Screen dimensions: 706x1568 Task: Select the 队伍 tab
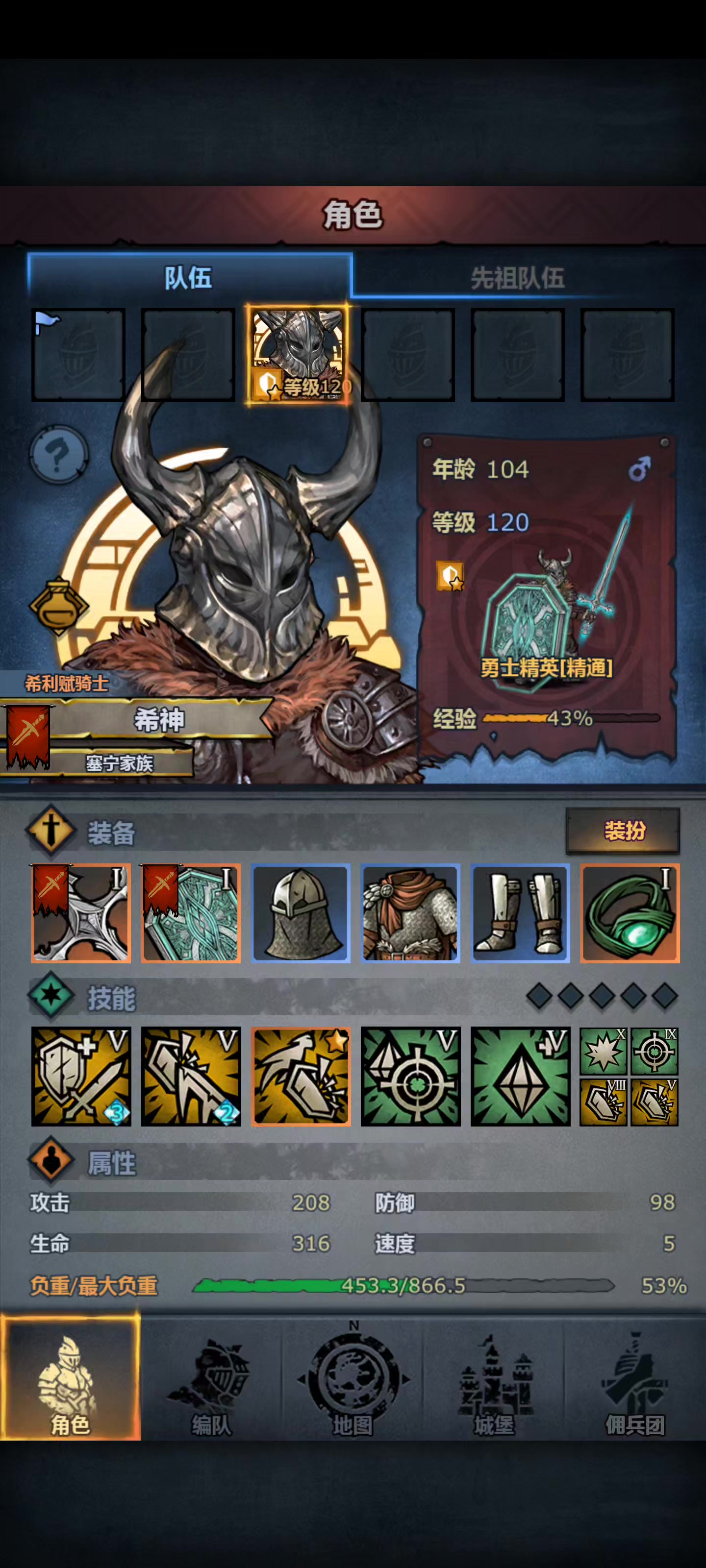[x=189, y=277]
